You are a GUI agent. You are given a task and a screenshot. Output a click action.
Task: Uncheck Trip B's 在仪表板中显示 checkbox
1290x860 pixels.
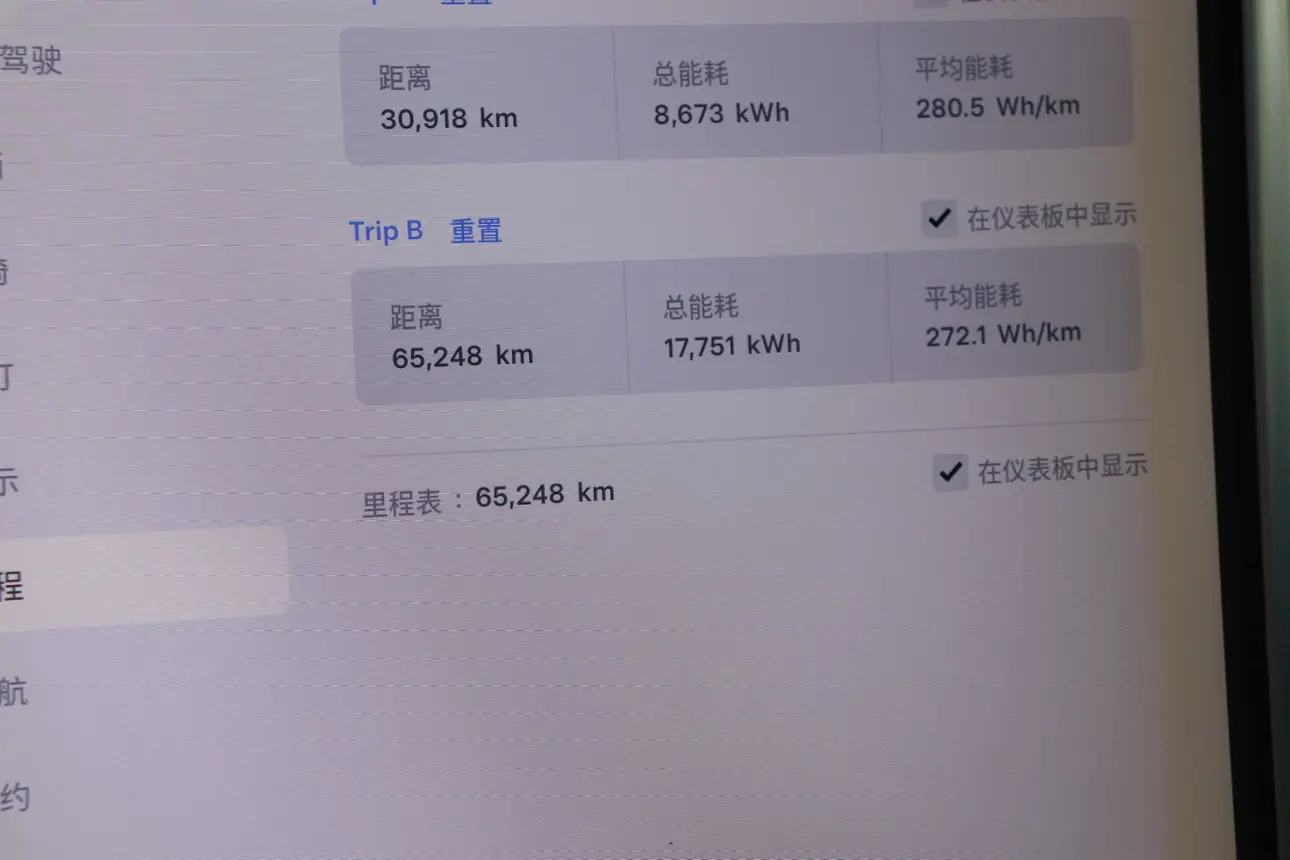938,217
